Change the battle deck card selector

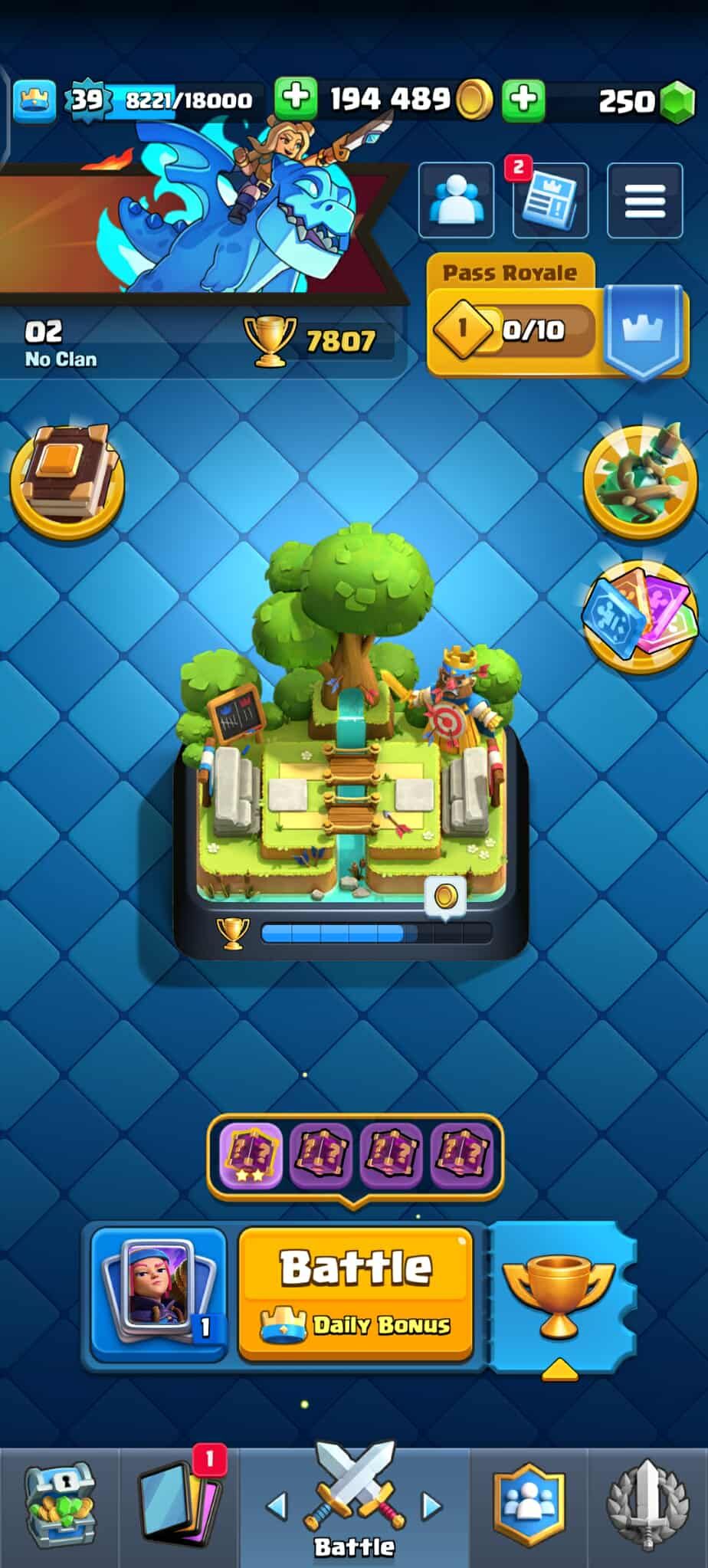coord(159,1295)
